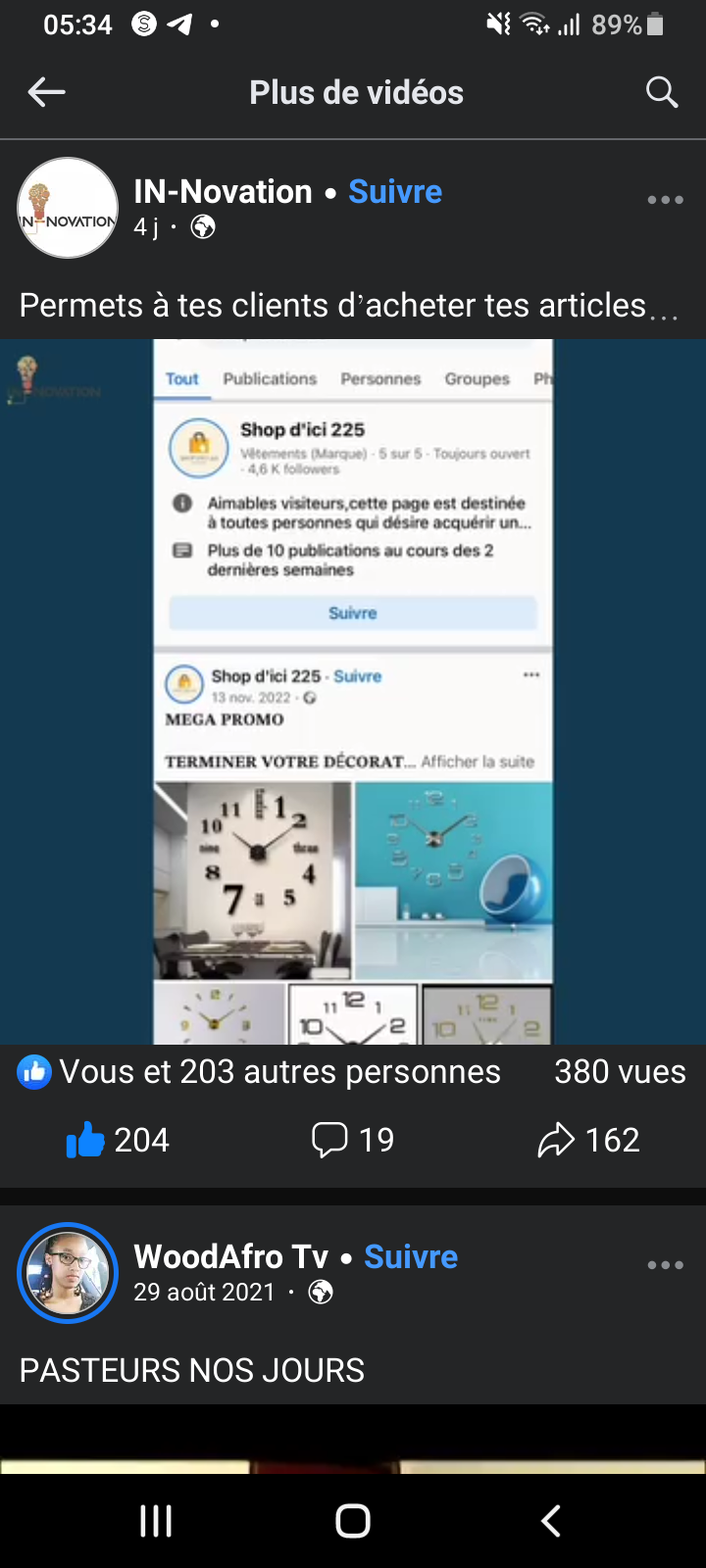Follow the WoodAfro Tv page
706x1568 pixels.
411,1256
